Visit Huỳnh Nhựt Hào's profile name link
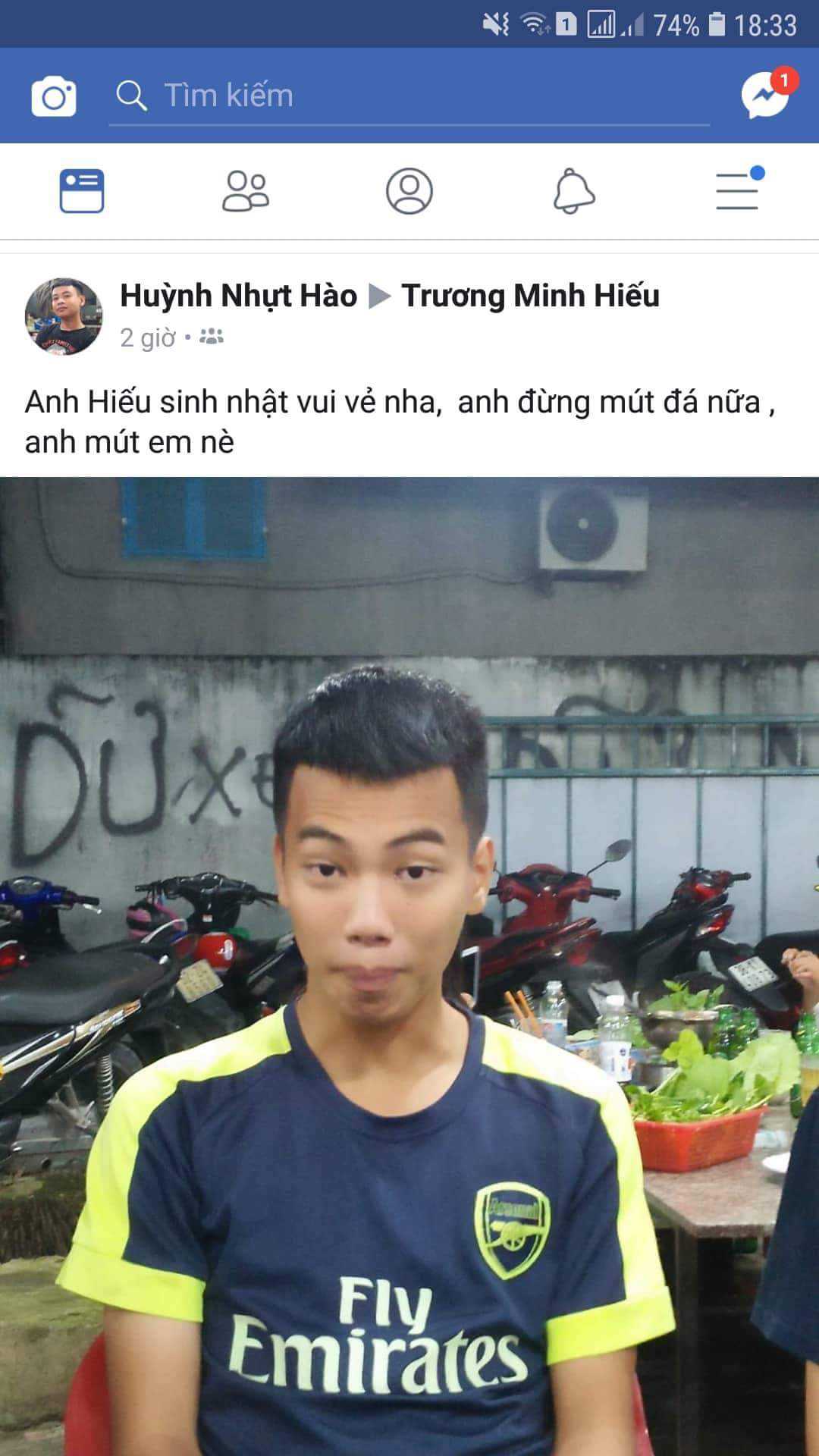Viewport: 819px width, 1456px height. coord(238,296)
